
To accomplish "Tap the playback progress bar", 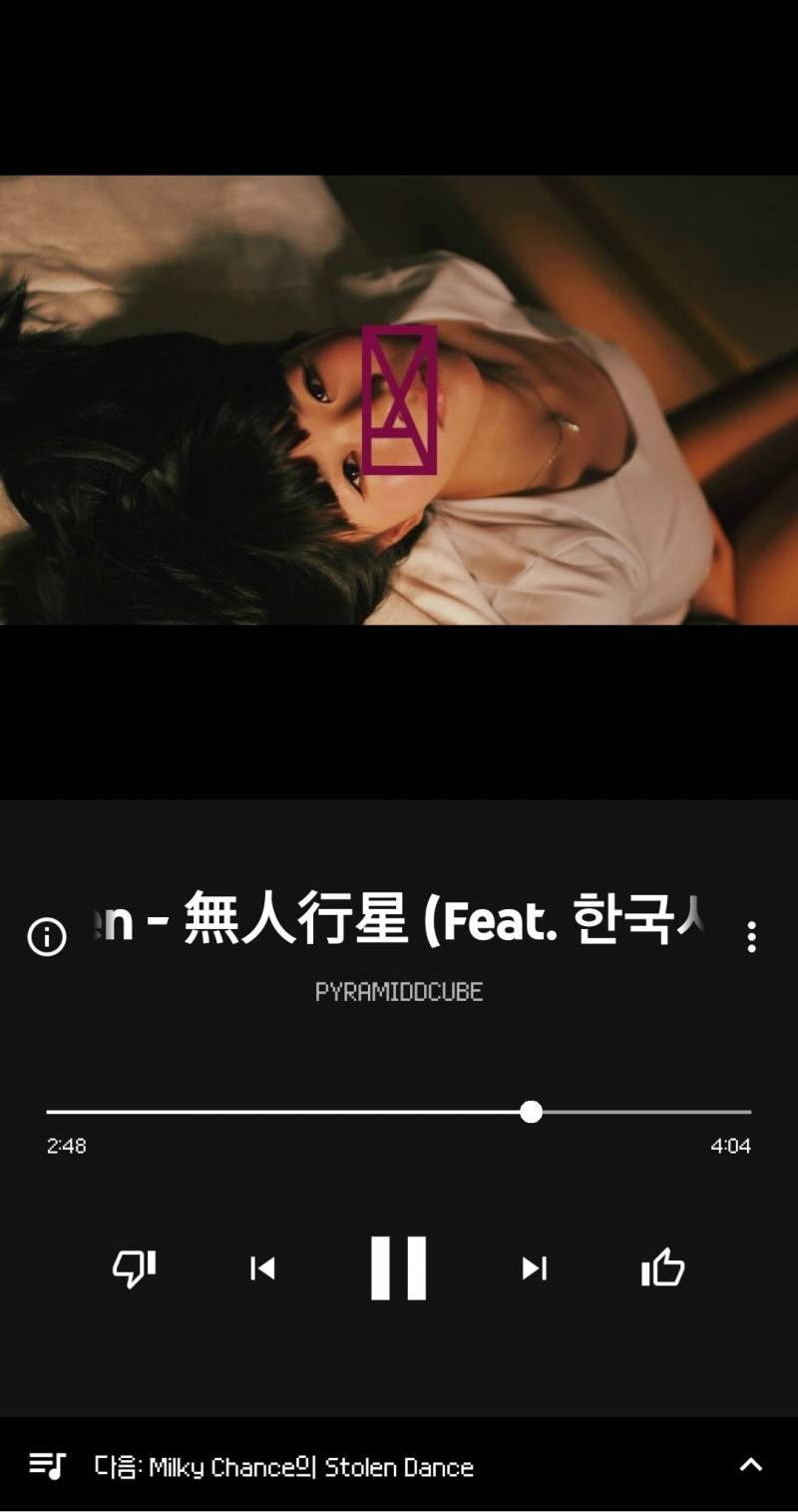I will pos(399,1112).
